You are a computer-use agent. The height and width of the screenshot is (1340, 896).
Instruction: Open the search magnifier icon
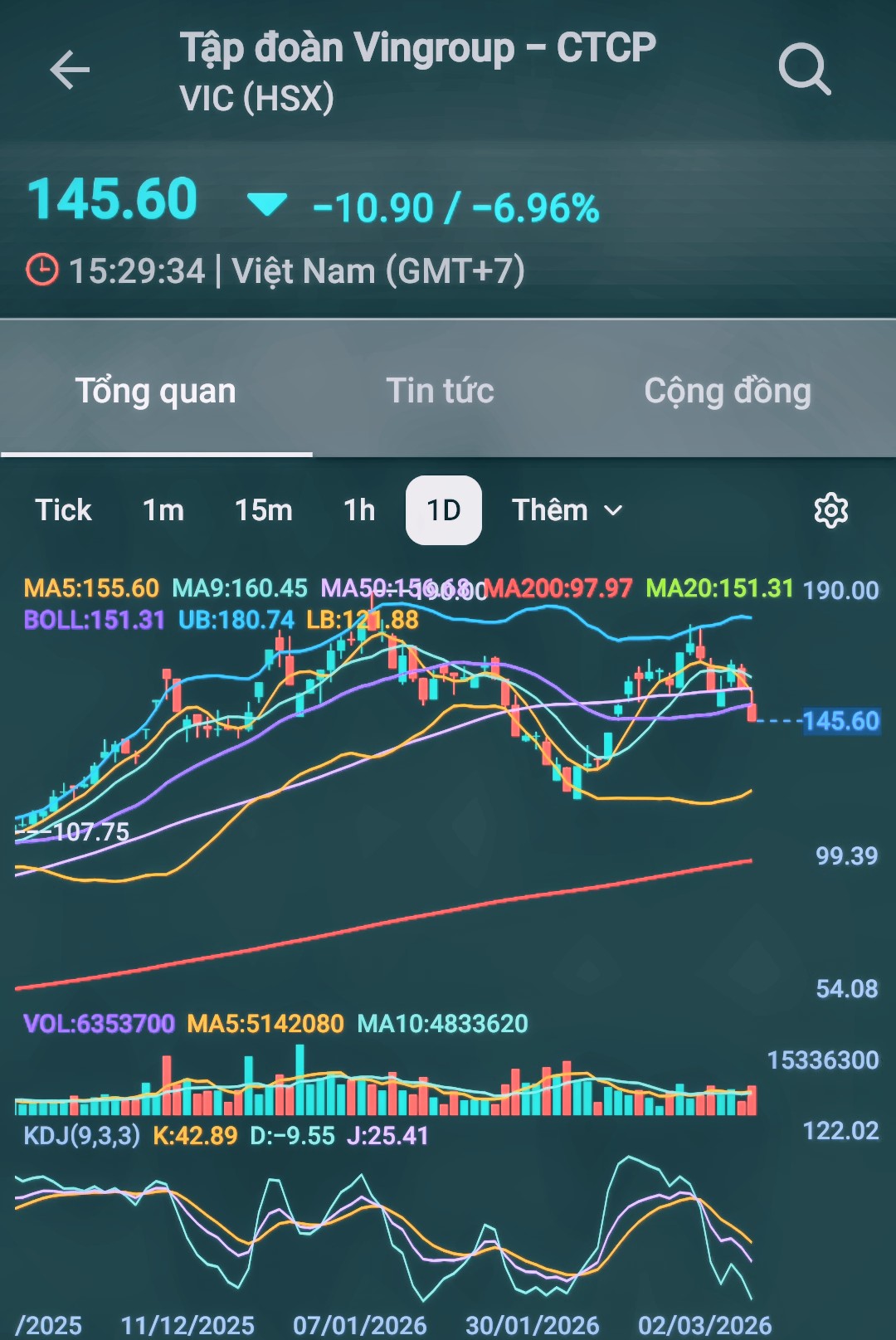pyautogui.click(x=804, y=70)
